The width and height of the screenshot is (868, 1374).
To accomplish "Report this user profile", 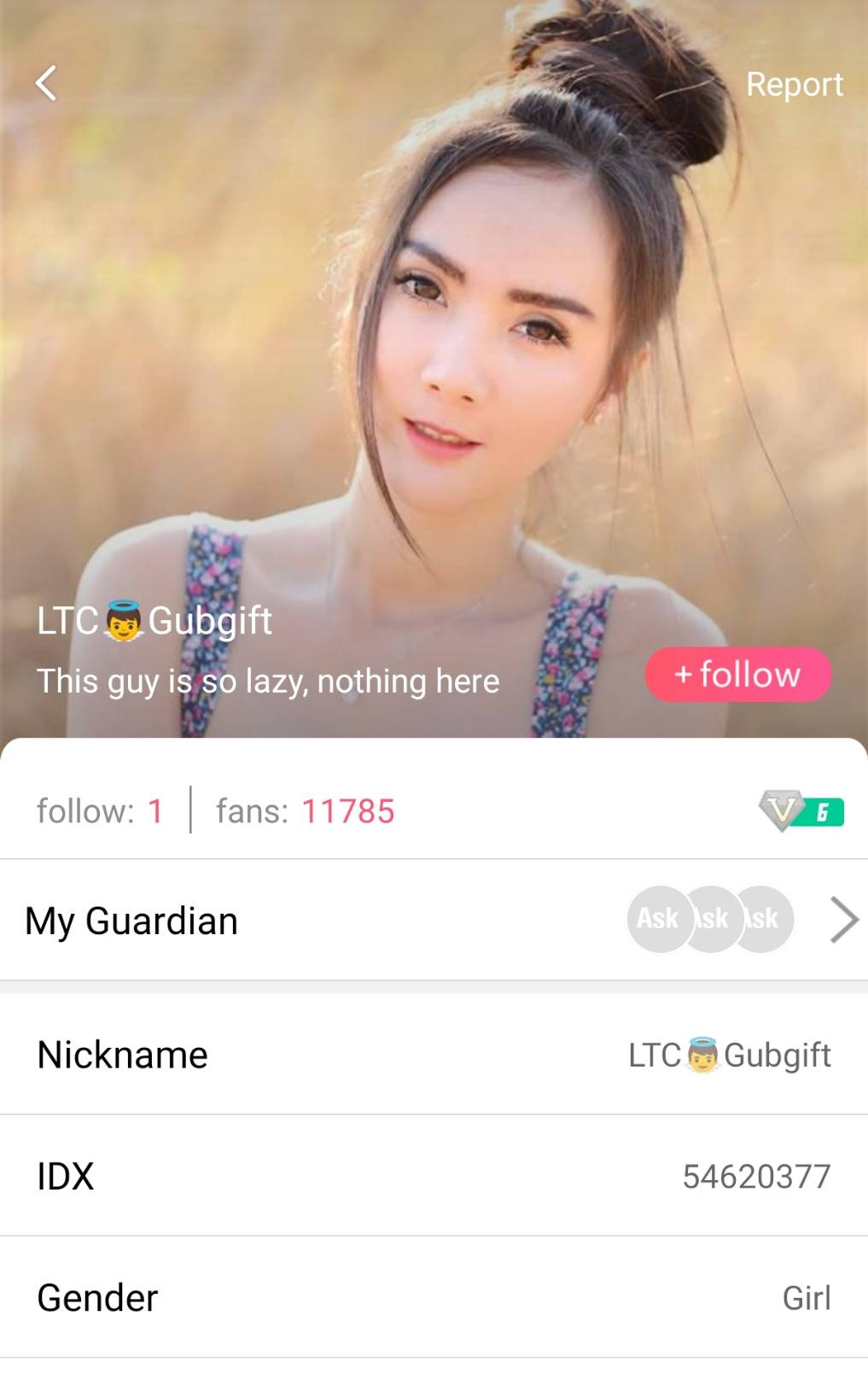I will click(794, 84).
